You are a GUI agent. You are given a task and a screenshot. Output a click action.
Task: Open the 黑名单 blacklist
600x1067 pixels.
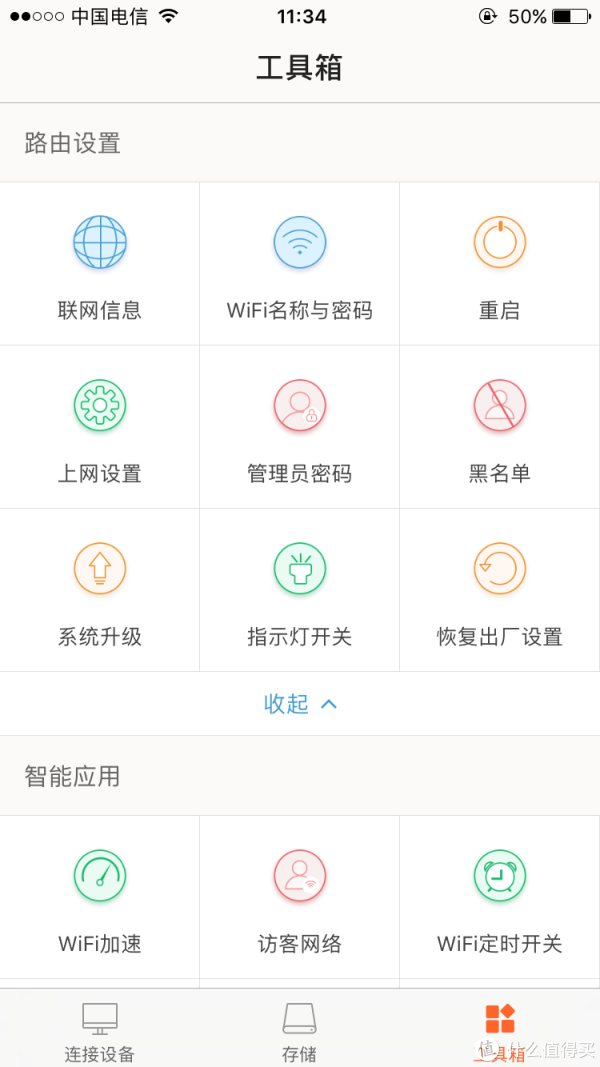click(x=499, y=427)
